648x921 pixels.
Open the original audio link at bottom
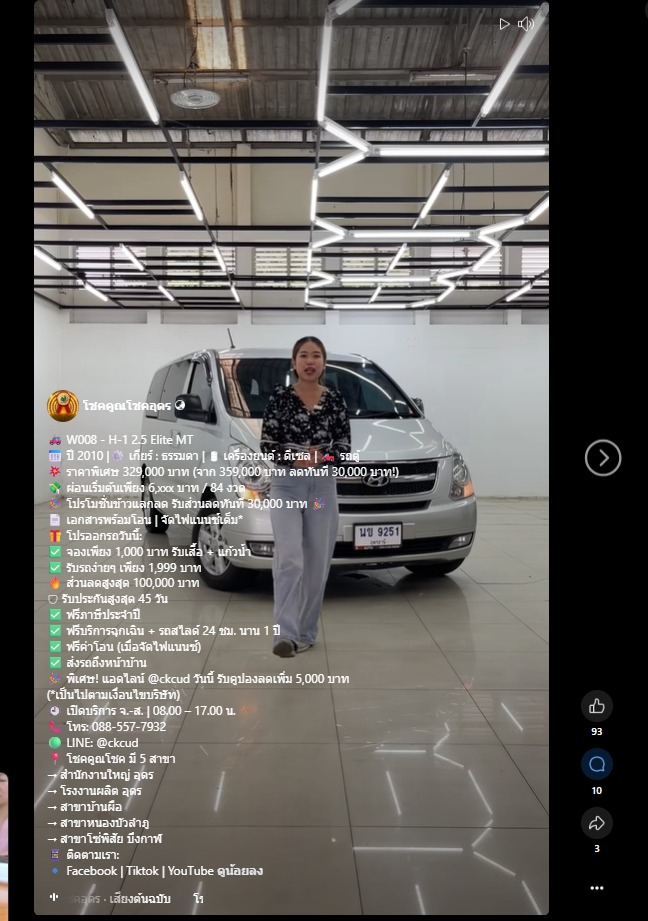point(130,898)
